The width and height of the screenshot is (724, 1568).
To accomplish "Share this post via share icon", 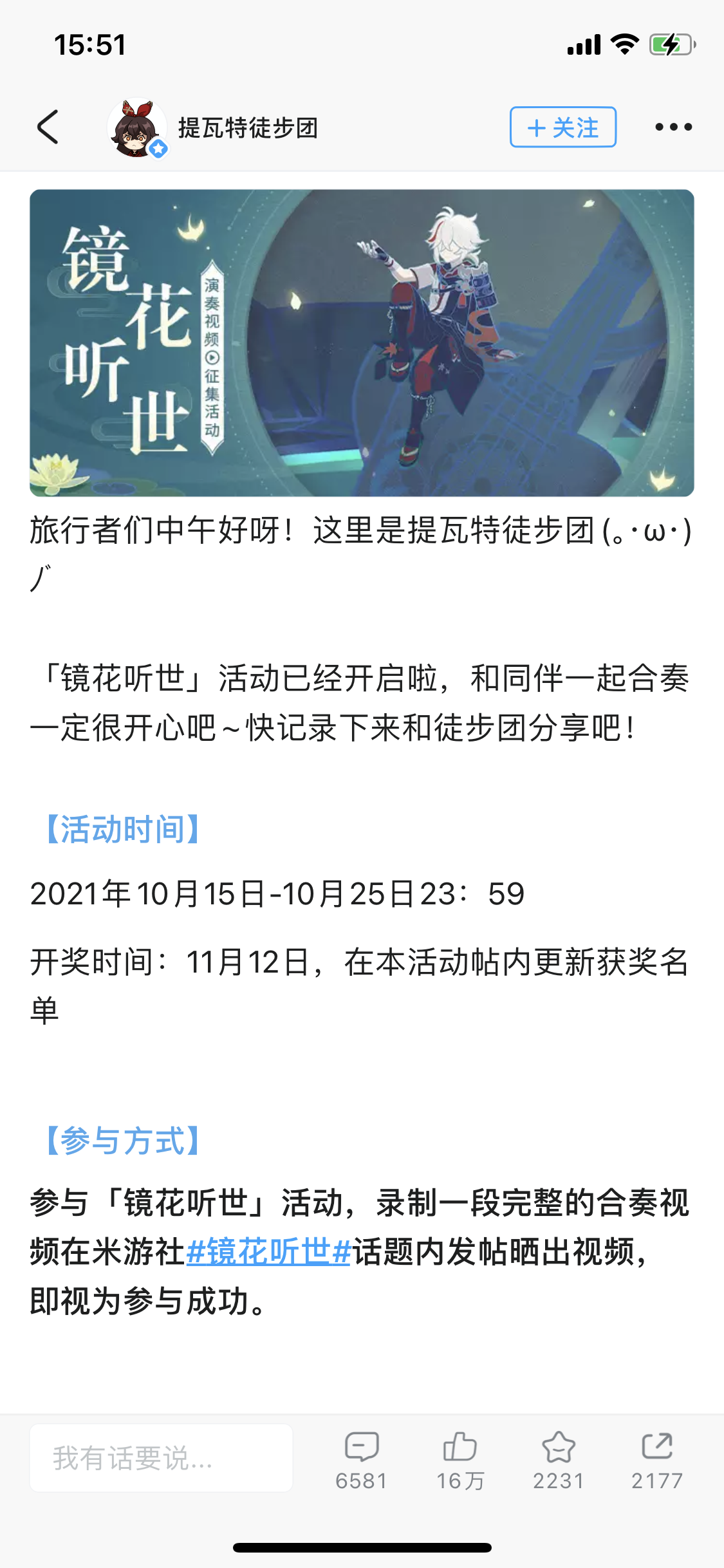I will tap(656, 1447).
